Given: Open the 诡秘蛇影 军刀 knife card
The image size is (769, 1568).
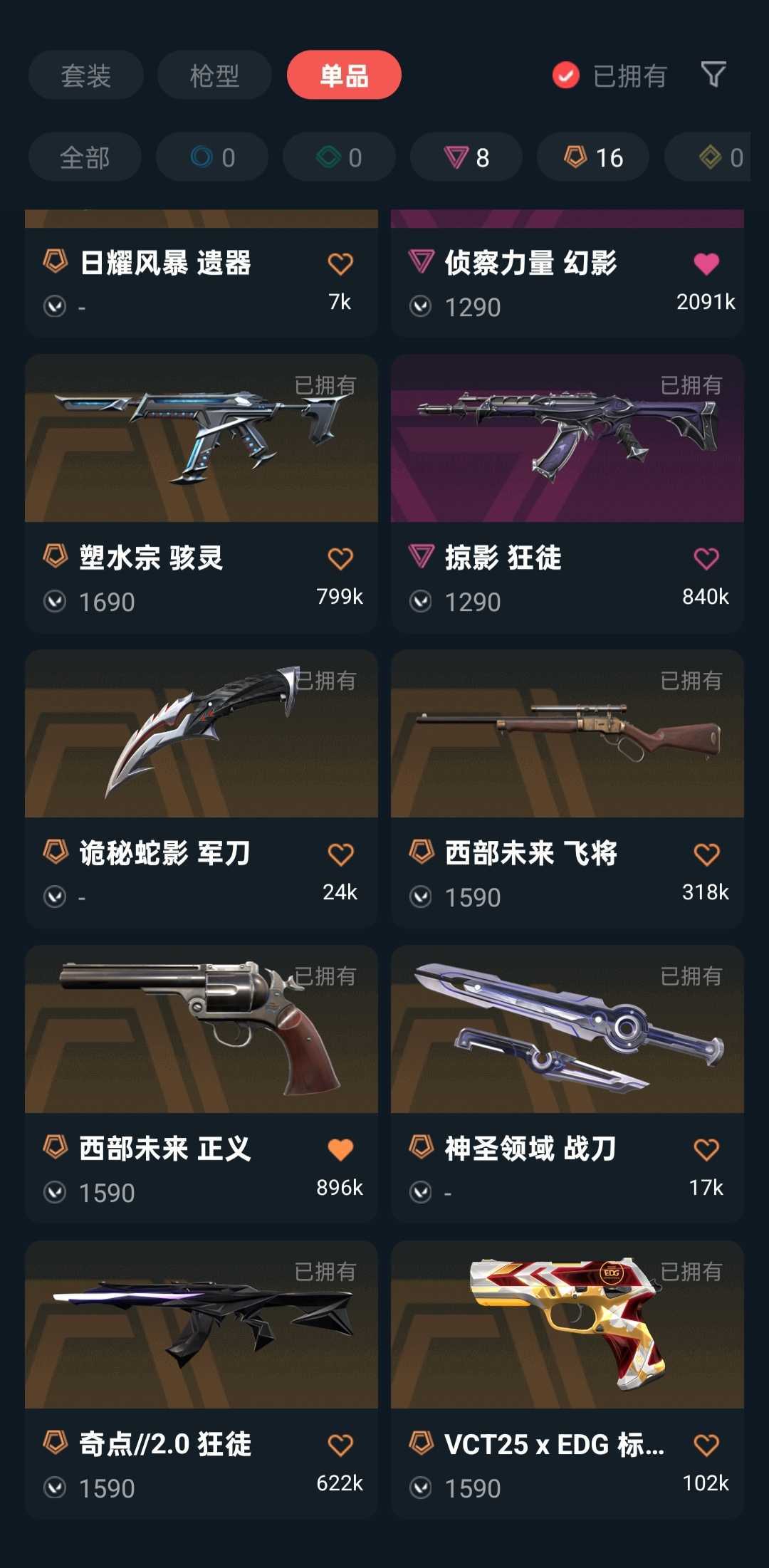Looking at the screenshot, I should pyautogui.click(x=202, y=789).
